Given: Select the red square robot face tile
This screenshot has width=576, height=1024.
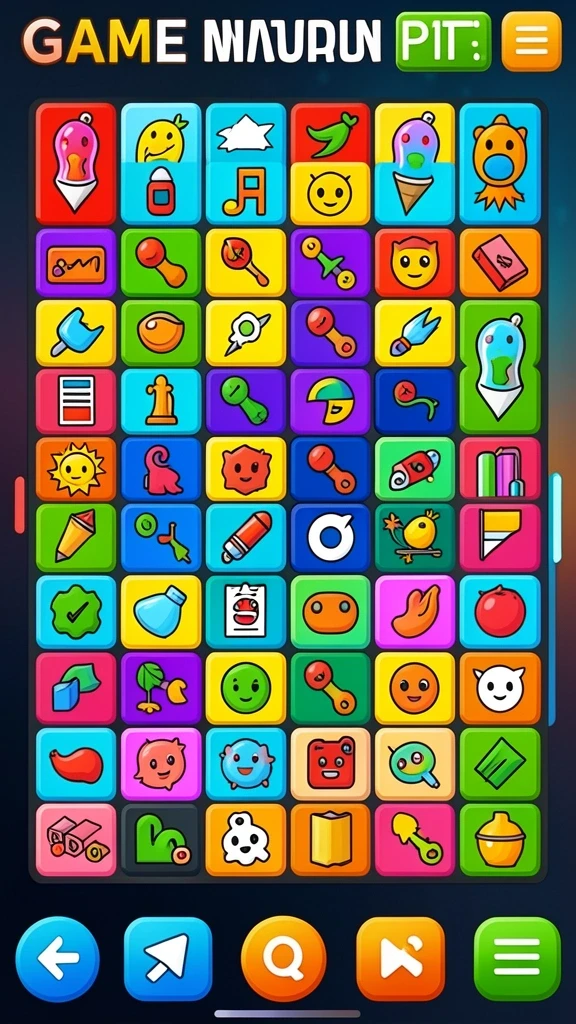Looking at the screenshot, I should click(x=330, y=764).
